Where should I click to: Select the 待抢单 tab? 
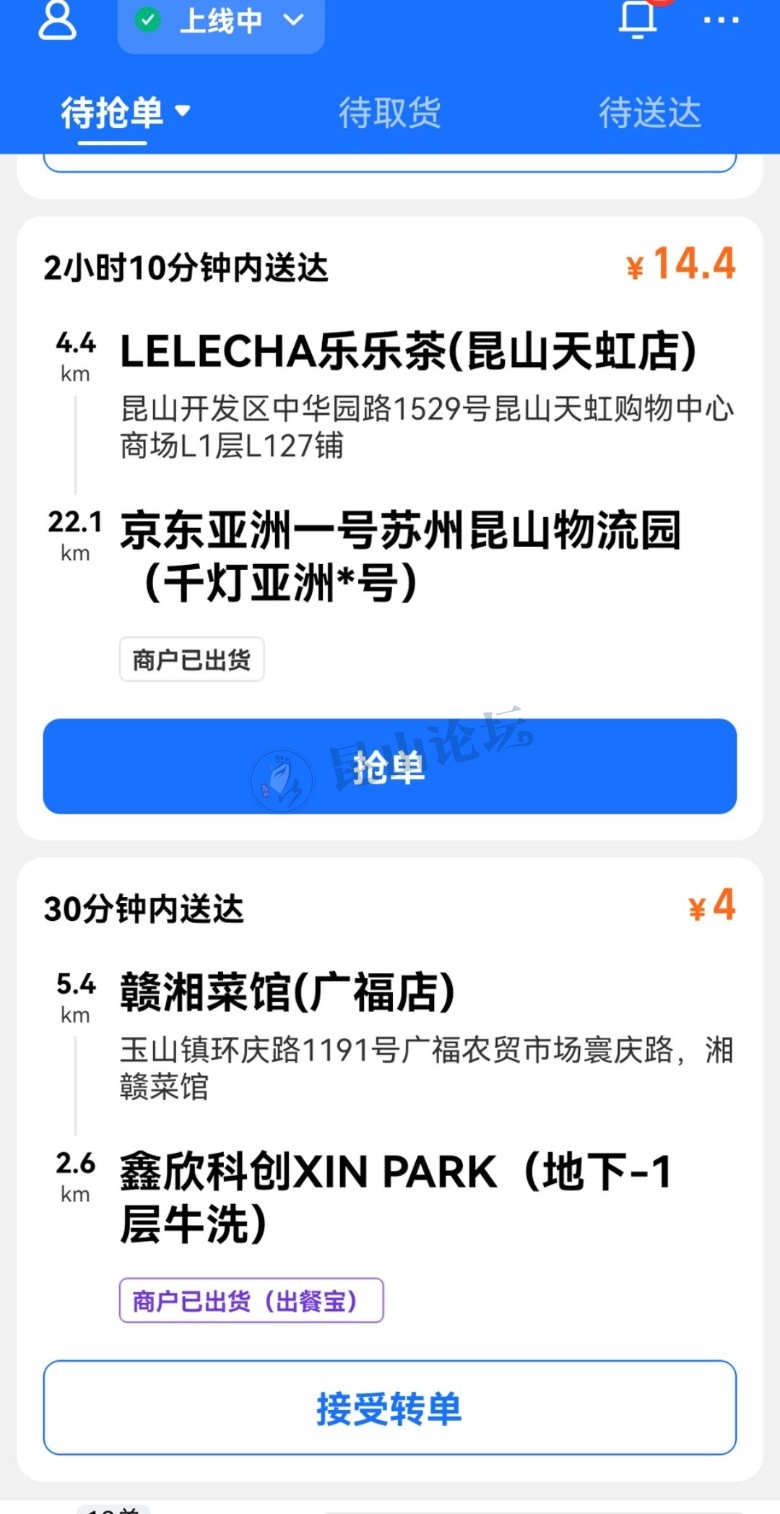[124, 112]
